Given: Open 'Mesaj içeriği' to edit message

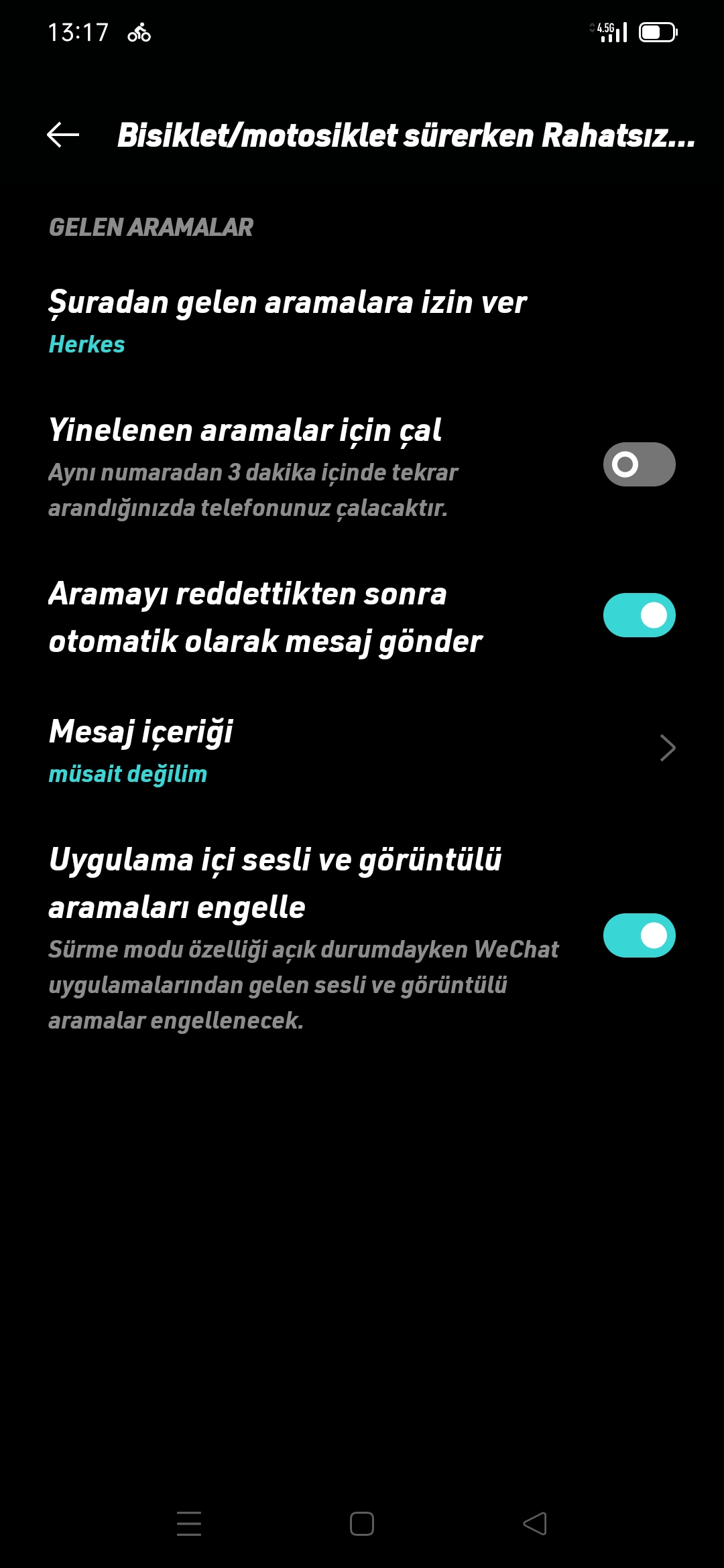Looking at the screenshot, I should (362, 749).
